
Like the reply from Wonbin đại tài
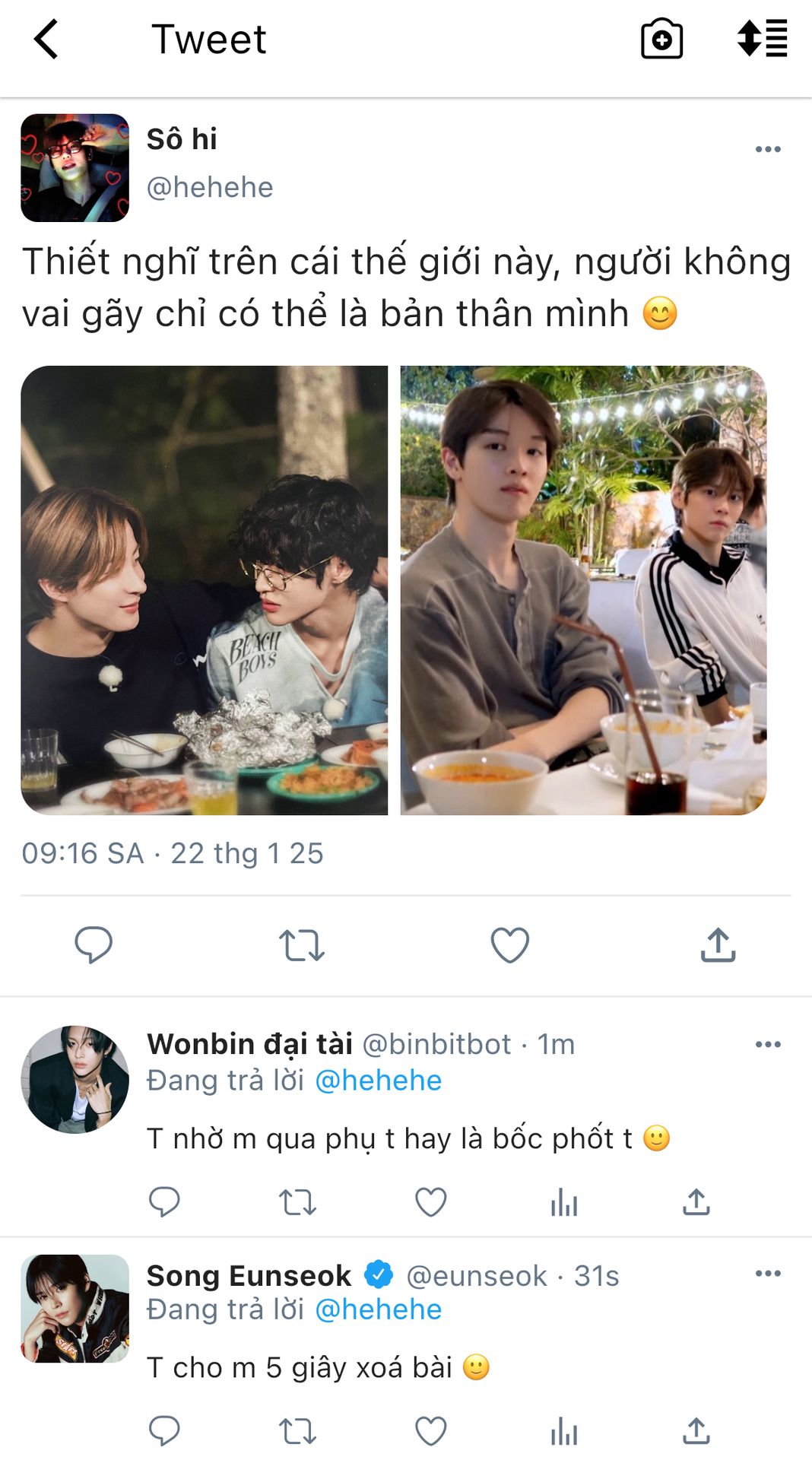tap(430, 1202)
